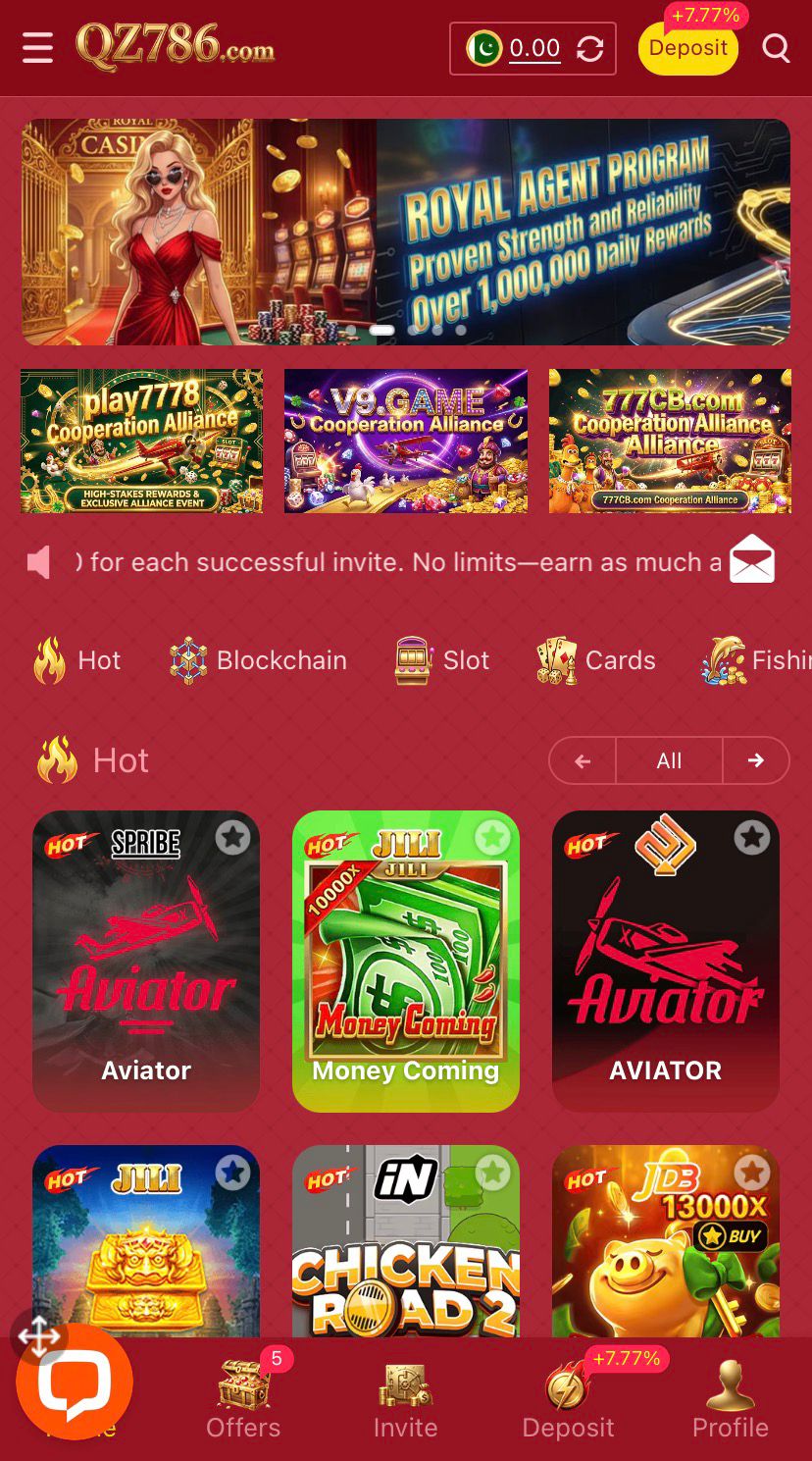Open the mail envelope inbox

pyautogui.click(x=751, y=561)
